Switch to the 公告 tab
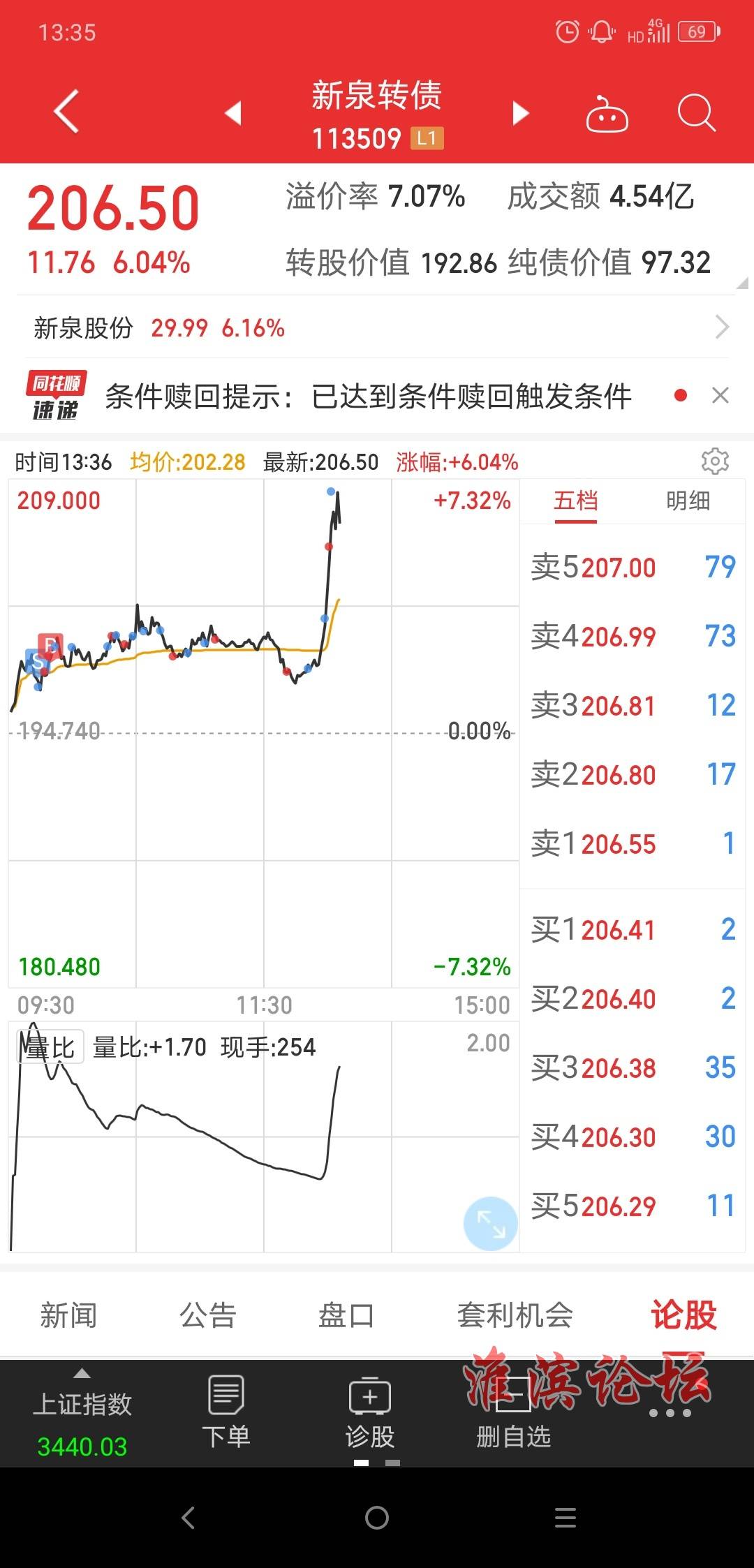754x1568 pixels. click(x=207, y=1315)
